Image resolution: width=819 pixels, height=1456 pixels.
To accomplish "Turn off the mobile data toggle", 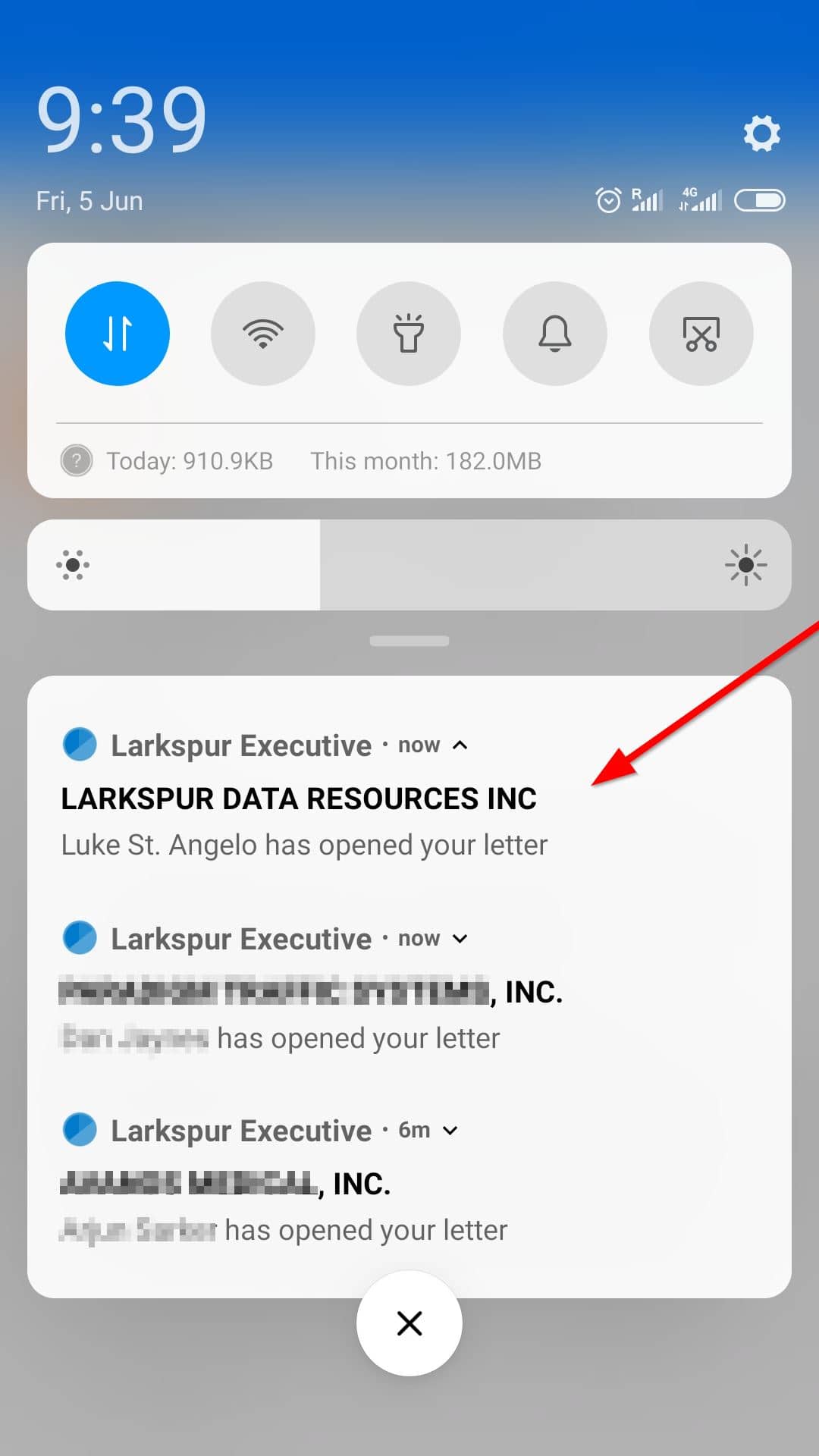I will (x=118, y=334).
